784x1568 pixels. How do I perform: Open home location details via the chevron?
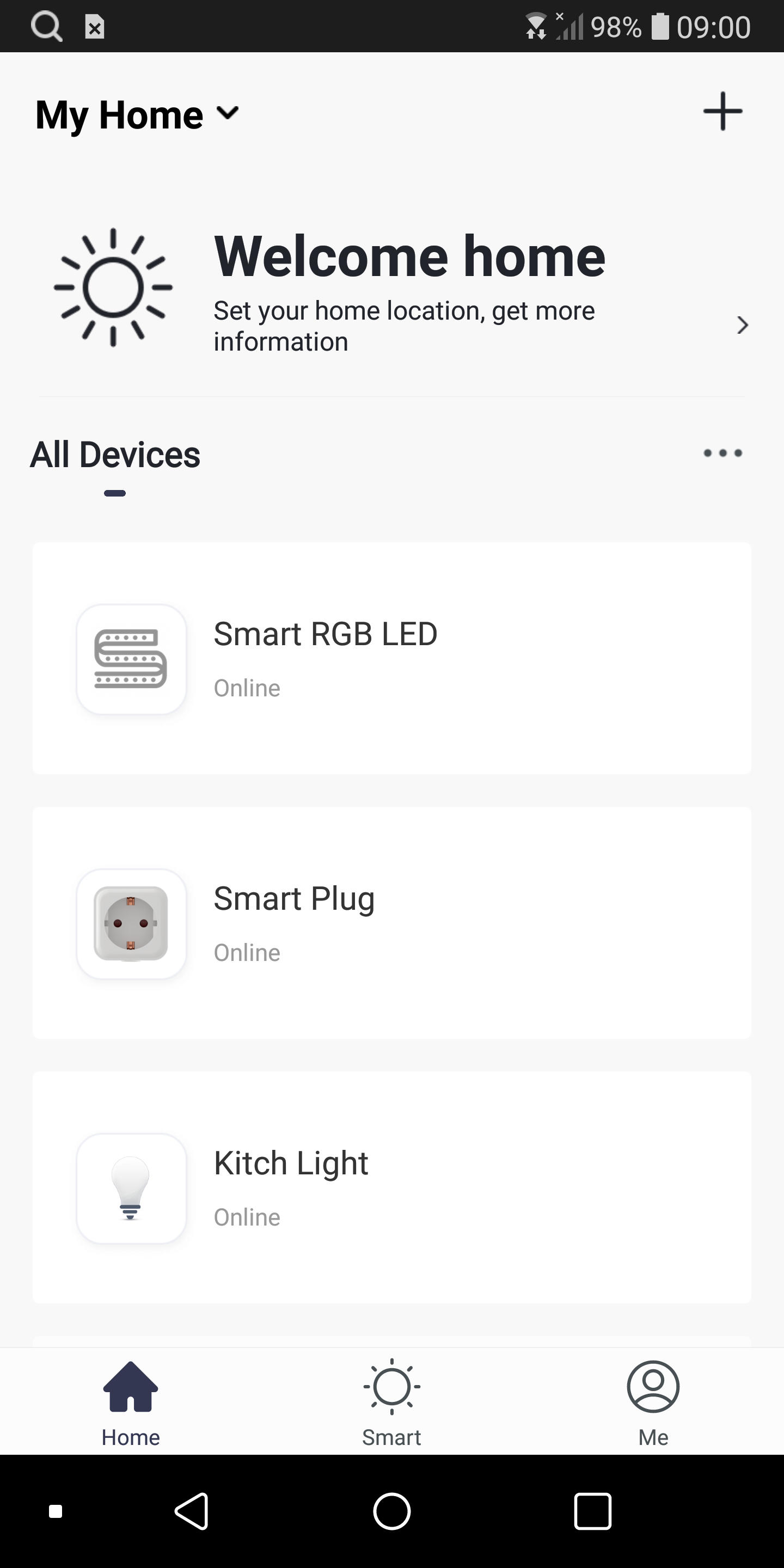tap(742, 325)
